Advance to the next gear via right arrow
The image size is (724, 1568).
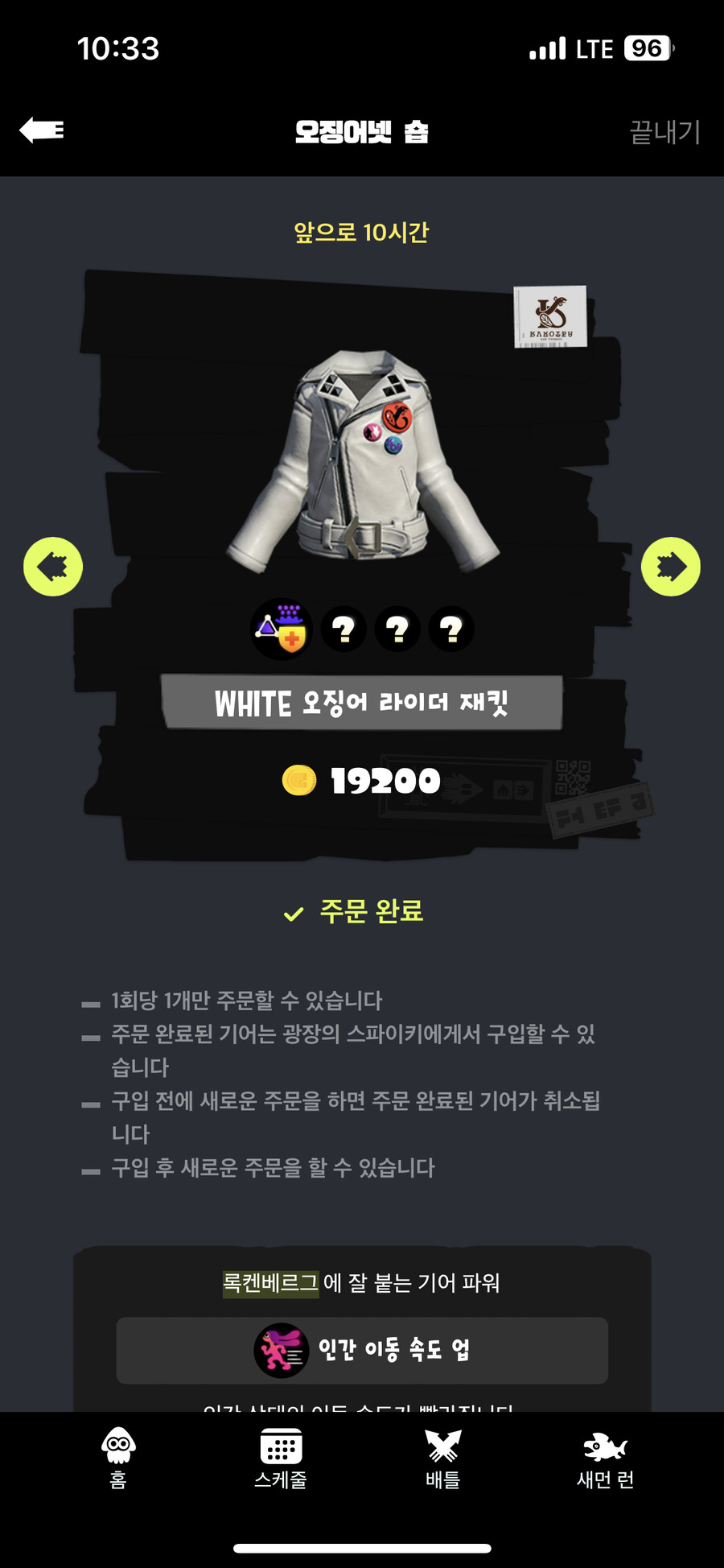click(670, 566)
